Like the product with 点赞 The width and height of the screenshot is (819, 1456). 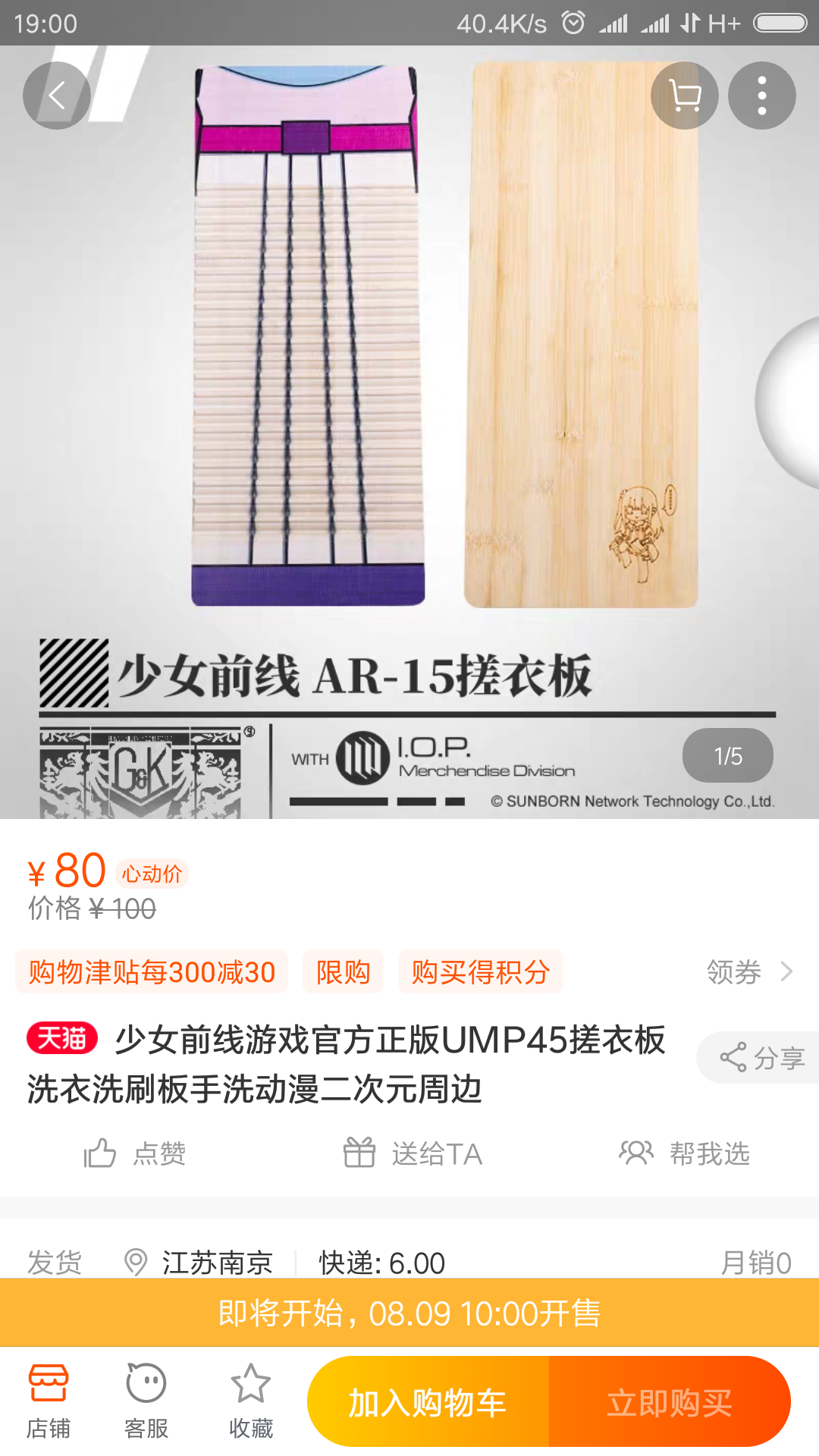[x=135, y=1153]
